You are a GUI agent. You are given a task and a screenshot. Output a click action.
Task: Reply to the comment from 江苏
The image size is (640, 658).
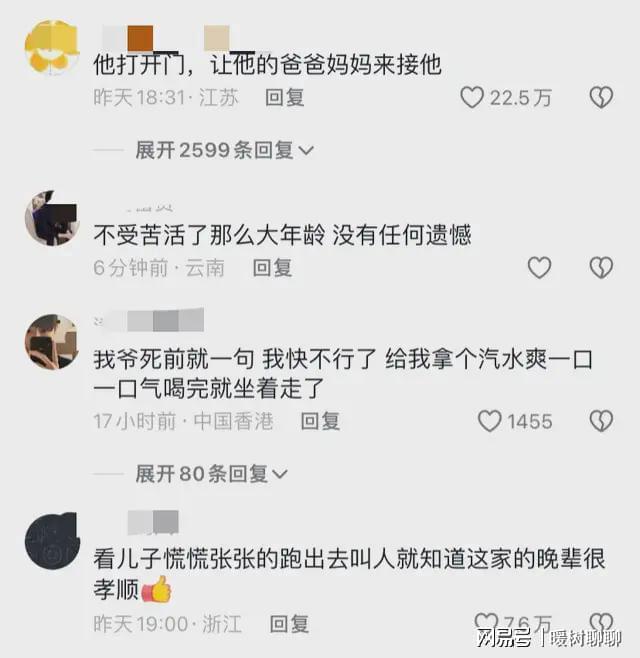pos(285,97)
